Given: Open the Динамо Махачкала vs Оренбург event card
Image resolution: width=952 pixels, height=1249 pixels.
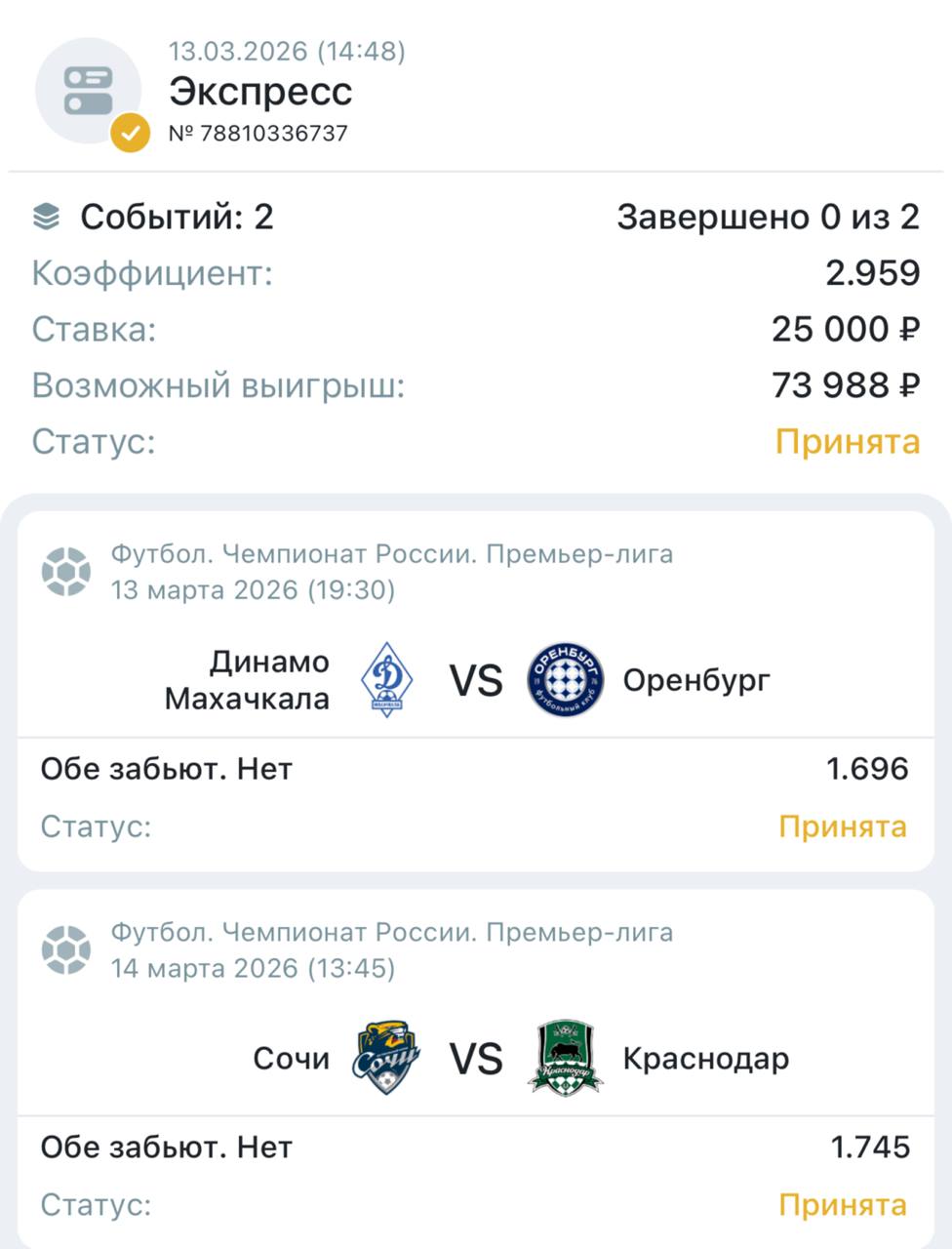Looking at the screenshot, I should point(476,680).
